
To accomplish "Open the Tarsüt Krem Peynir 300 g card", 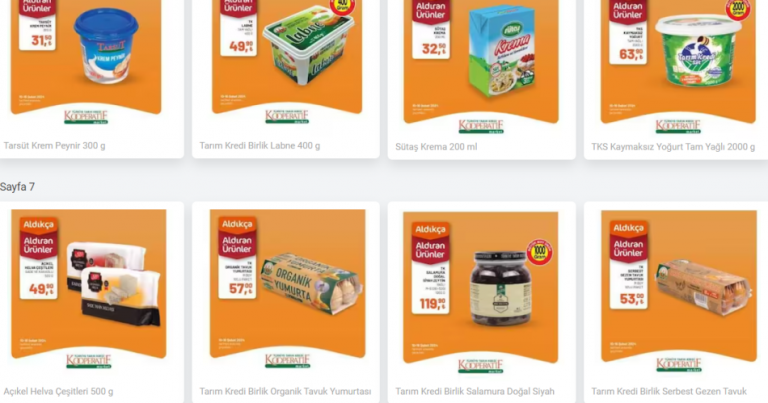I will [x=88, y=62].
